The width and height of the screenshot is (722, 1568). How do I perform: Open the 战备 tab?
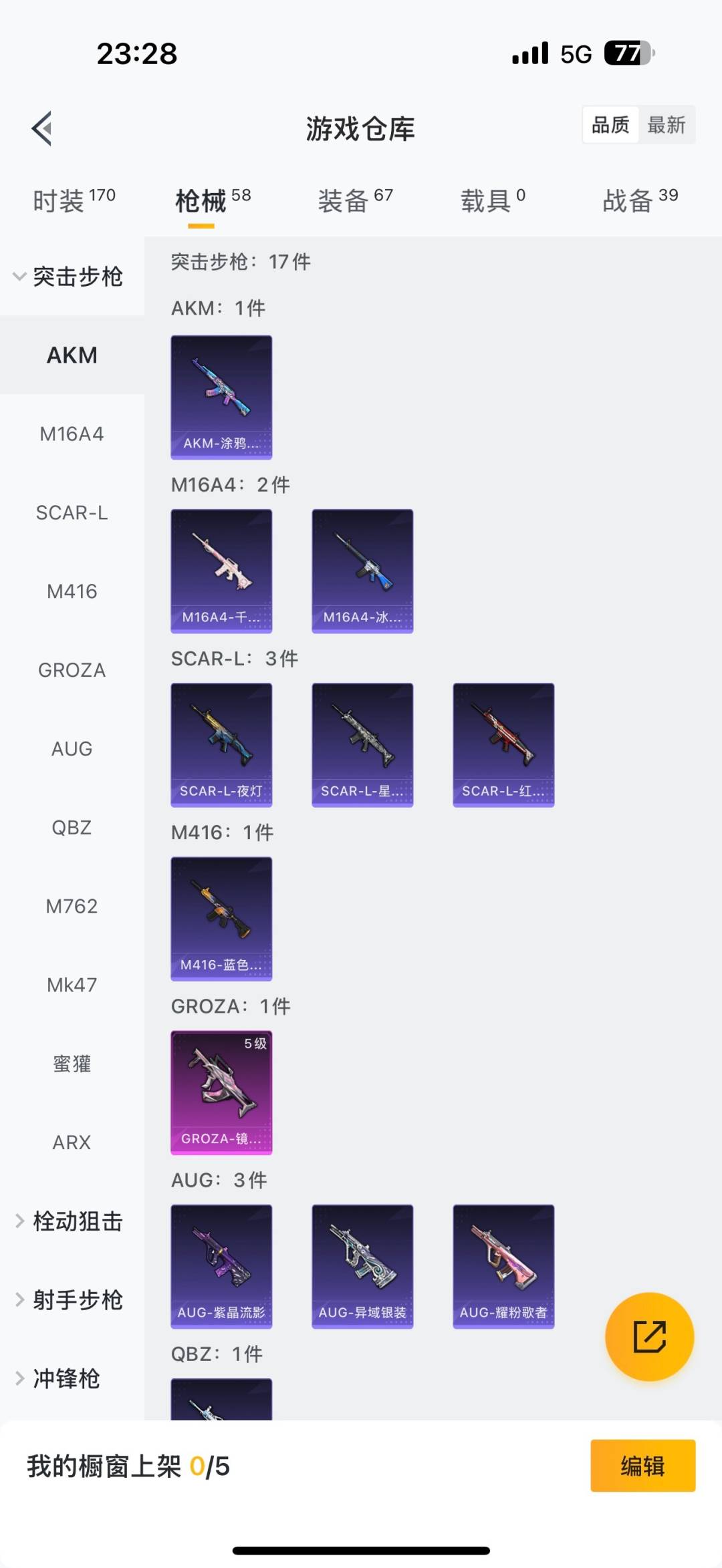pos(640,200)
